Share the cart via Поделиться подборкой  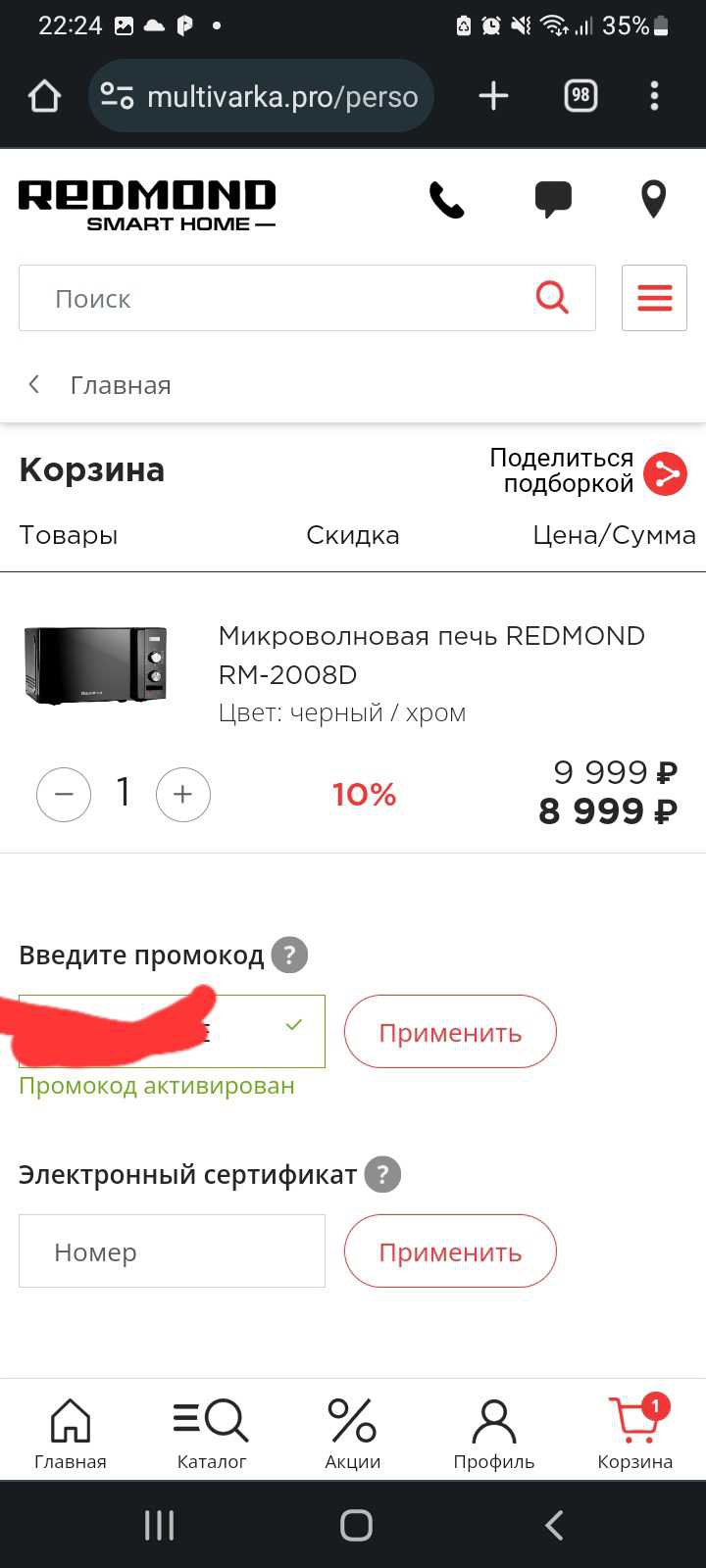click(x=665, y=474)
